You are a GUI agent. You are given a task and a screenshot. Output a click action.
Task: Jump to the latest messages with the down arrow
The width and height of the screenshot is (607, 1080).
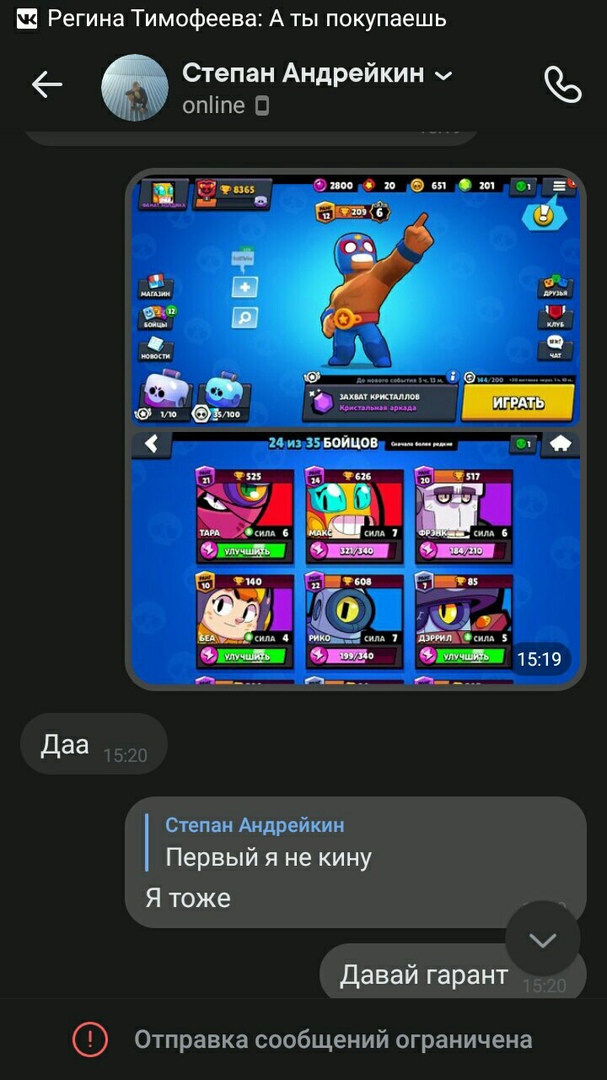pos(542,939)
